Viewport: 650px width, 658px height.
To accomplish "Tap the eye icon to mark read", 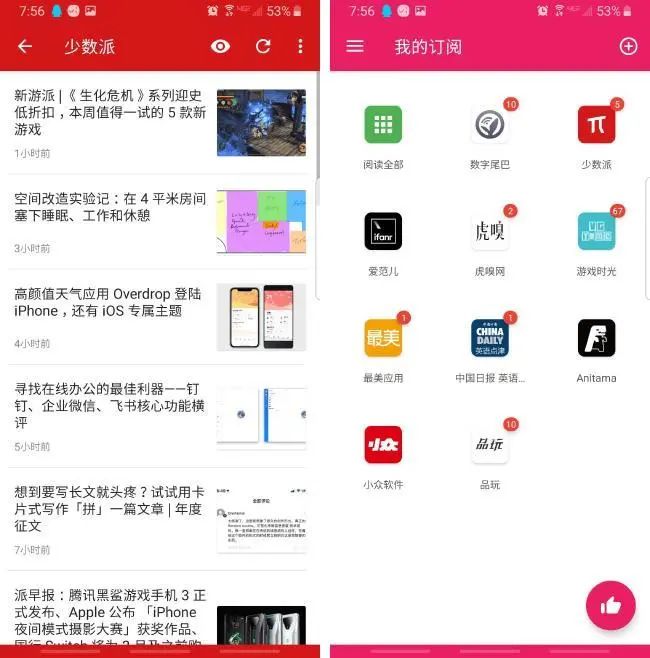I will click(x=221, y=47).
